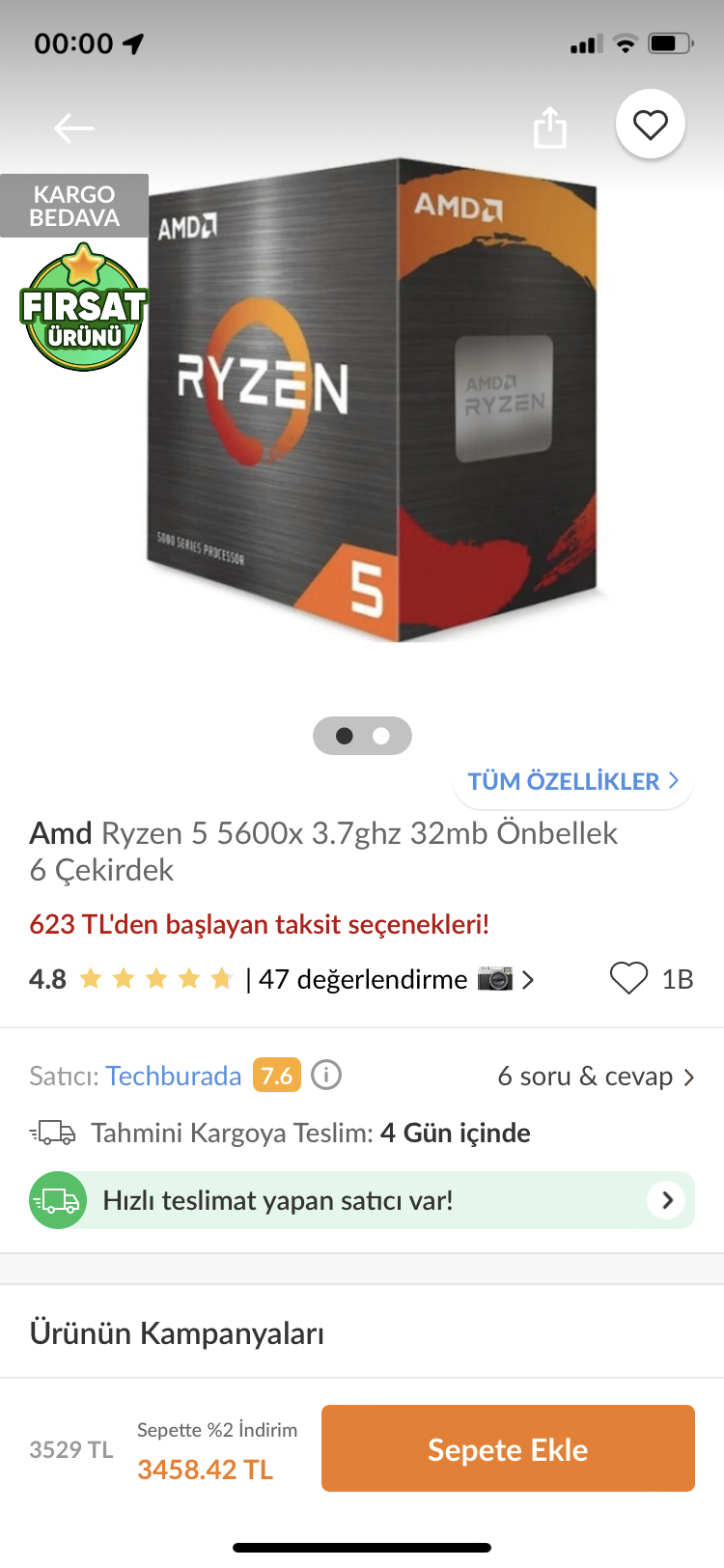
Task: Go back with the arrow icon
Action: 73,127
